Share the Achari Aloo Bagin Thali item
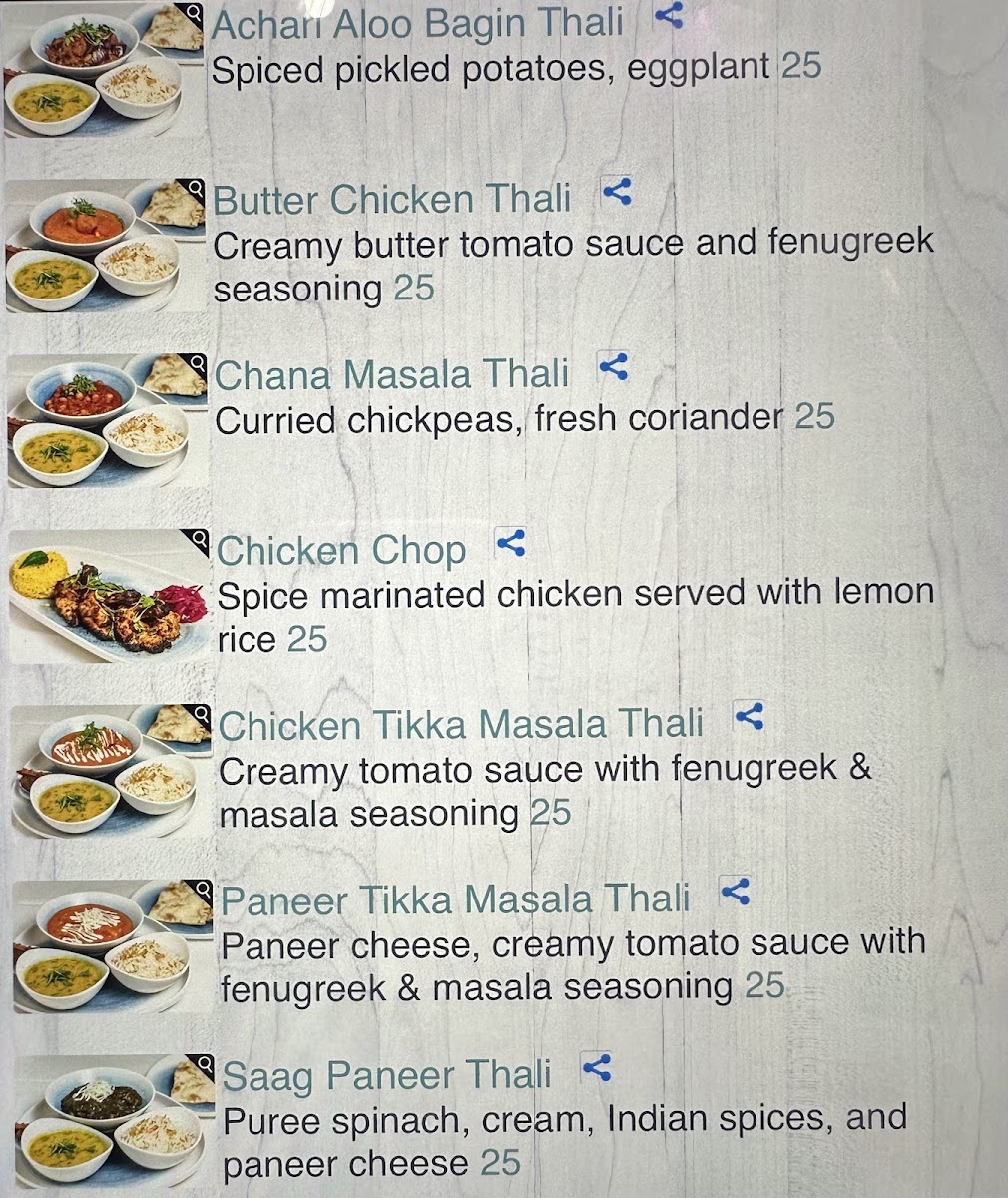The width and height of the screenshot is (1008, 1198). pyautogui.click(x=669, y=15)
